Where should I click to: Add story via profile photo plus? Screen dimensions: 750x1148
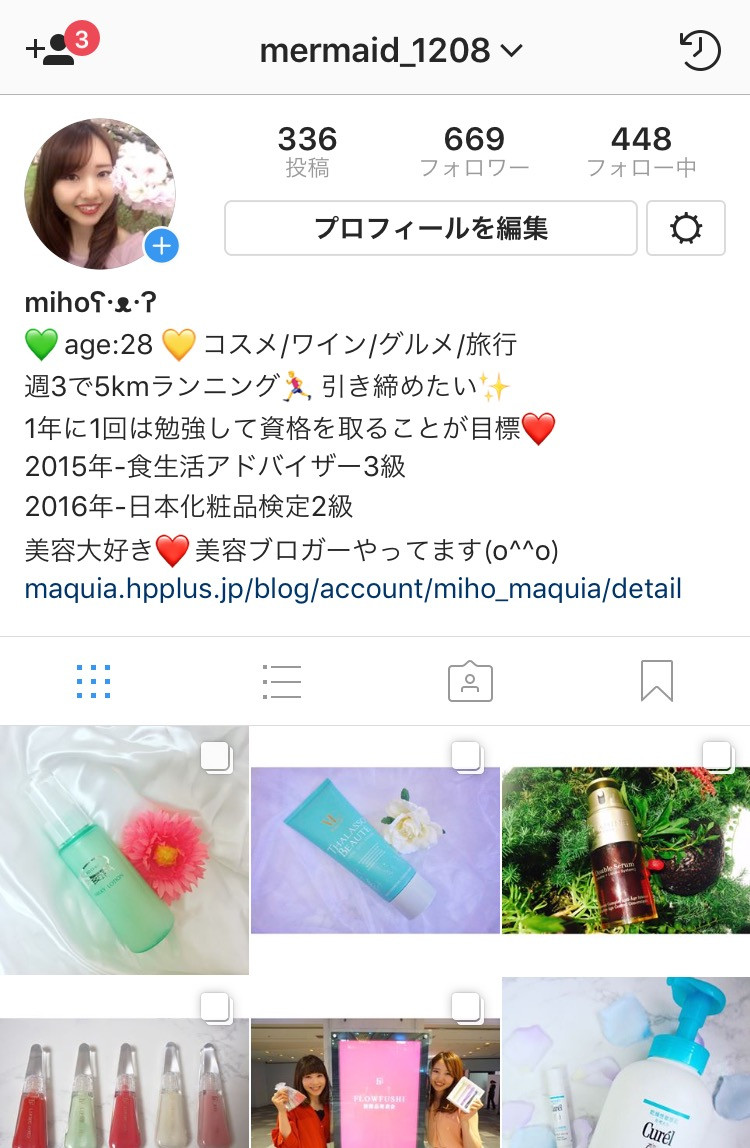161,246
